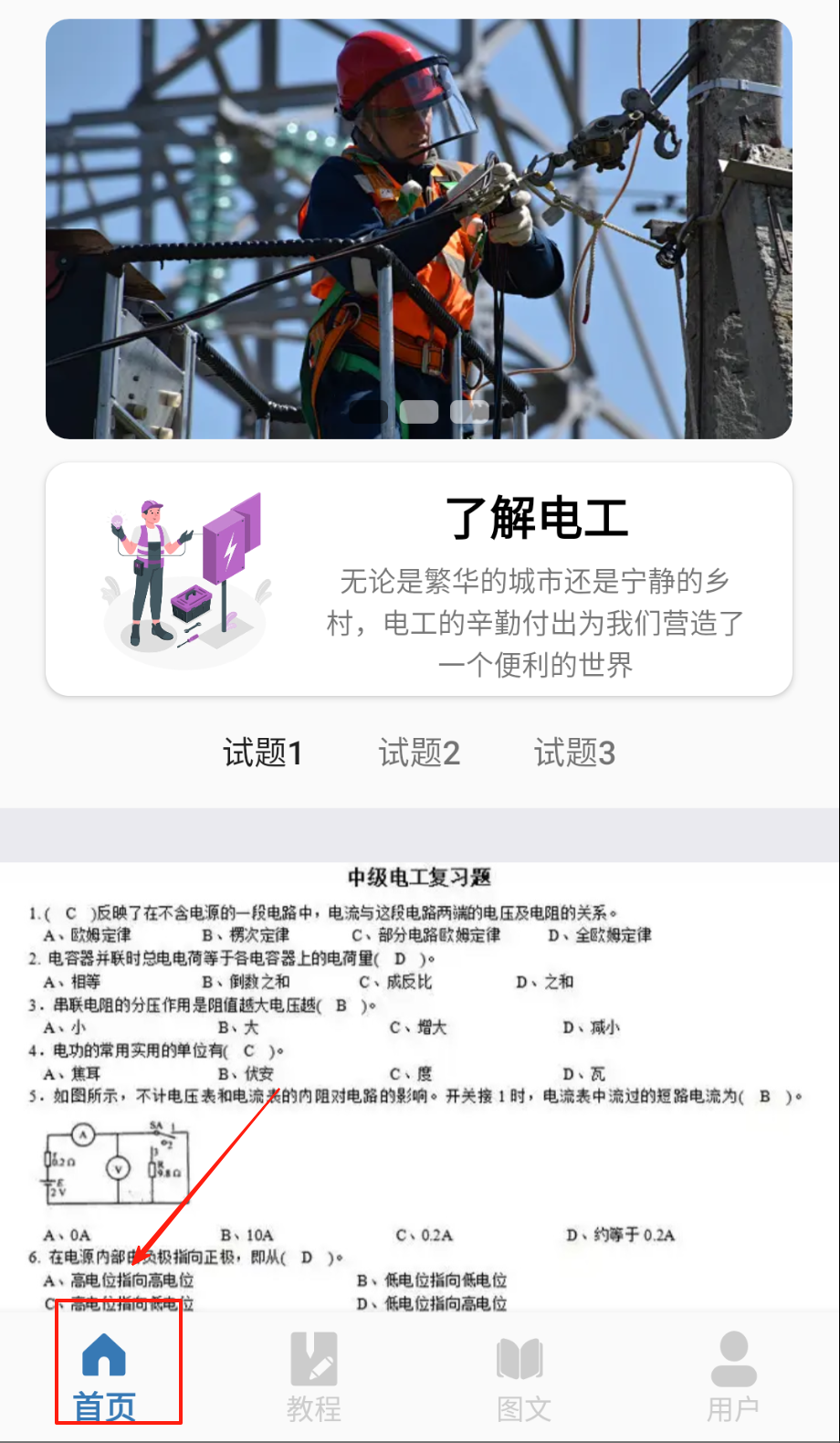Open the 图文 tab

click(523, 1377)
